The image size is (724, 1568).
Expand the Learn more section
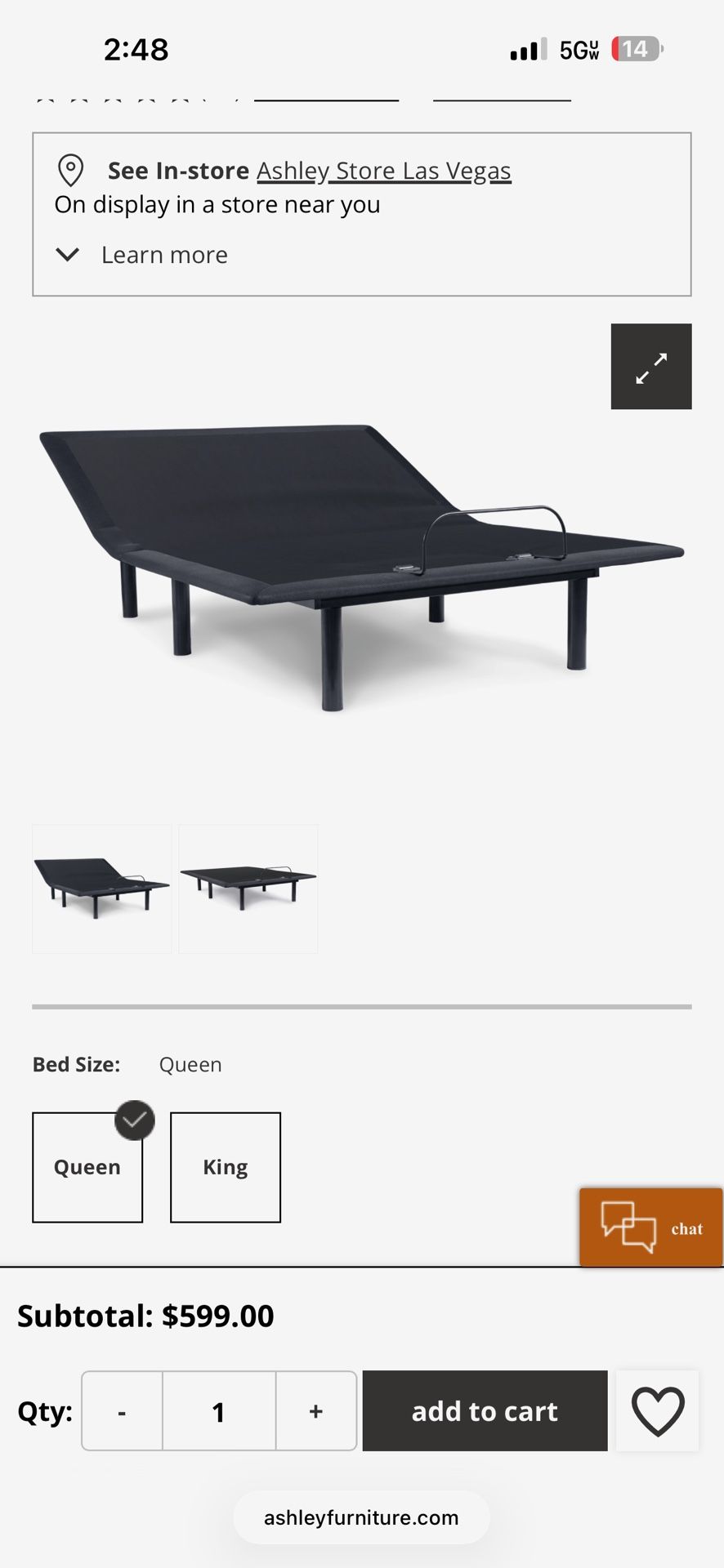pos(142,255)
